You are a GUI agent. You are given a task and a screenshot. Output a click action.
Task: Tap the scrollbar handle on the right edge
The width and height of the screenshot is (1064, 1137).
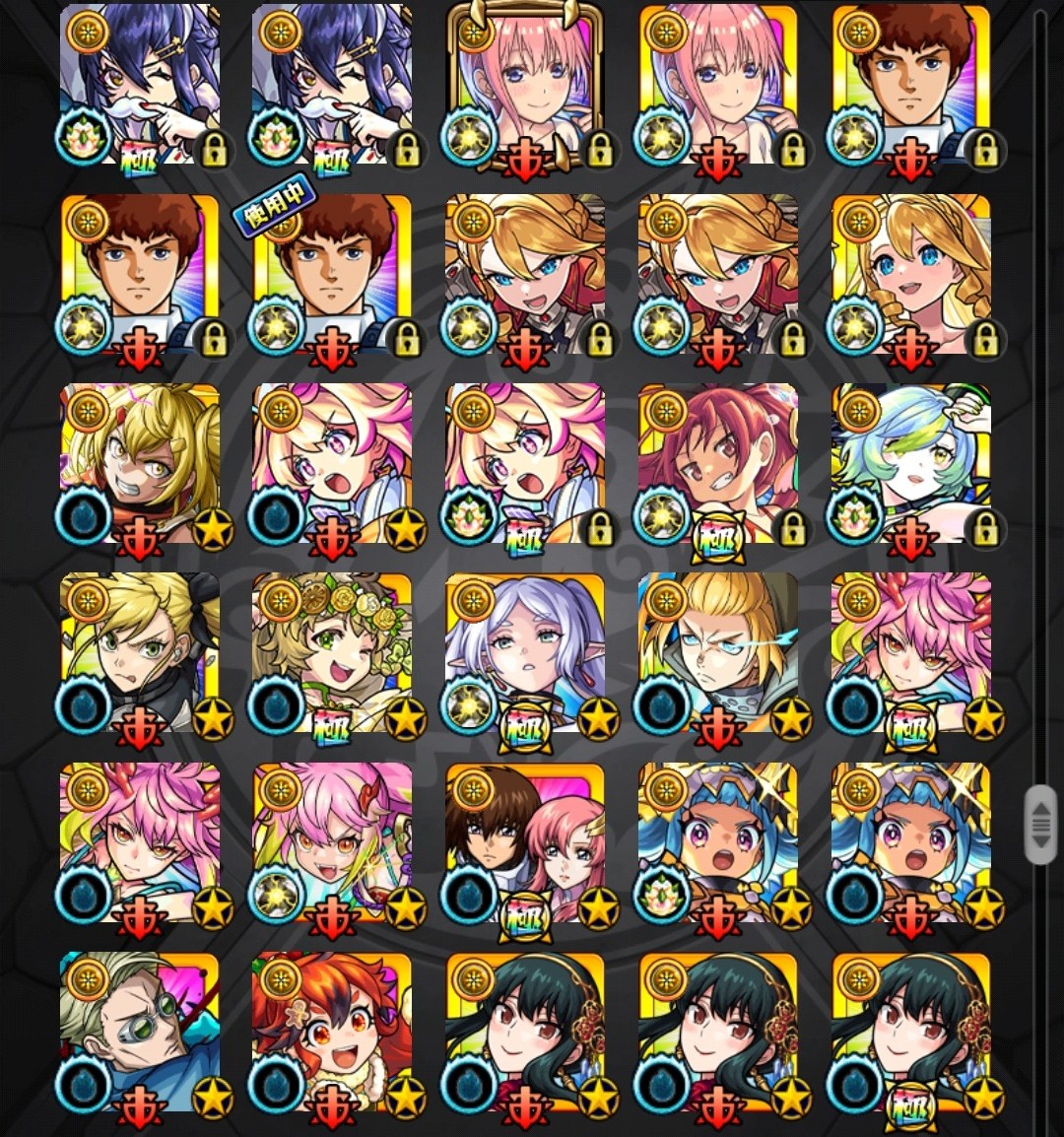pos(1040,826)
